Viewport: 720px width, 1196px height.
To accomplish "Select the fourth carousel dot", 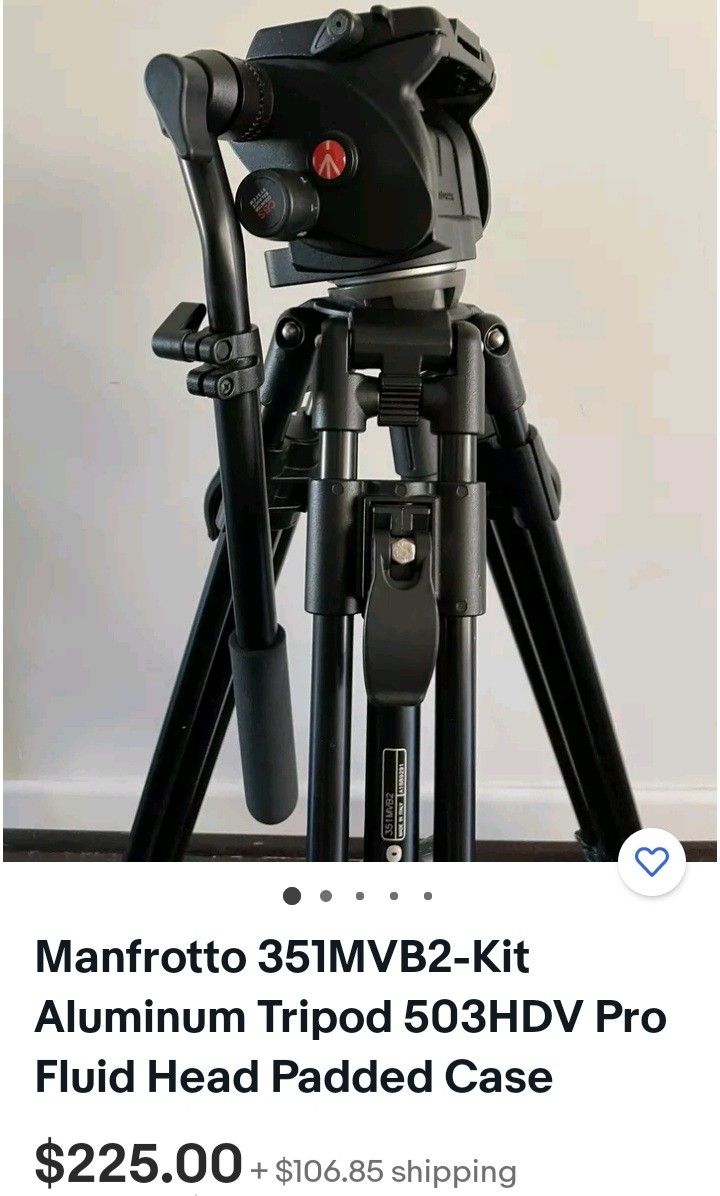I will (x=394, y=898).
